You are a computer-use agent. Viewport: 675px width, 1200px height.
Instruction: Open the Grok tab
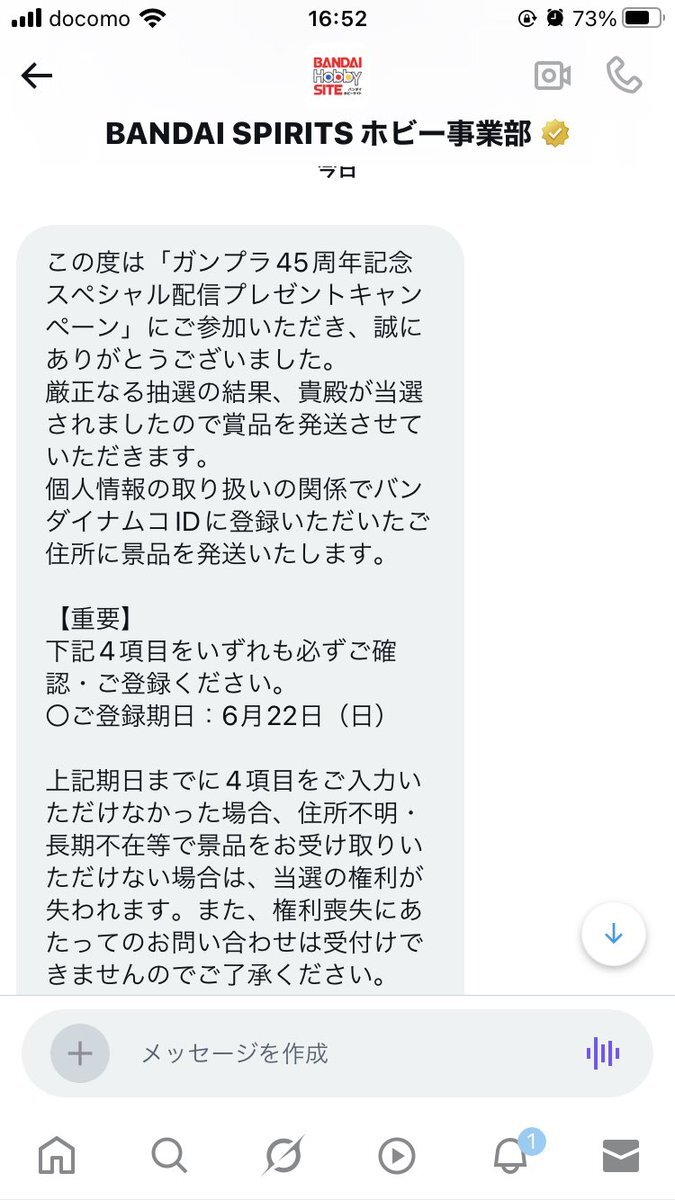[x=283, y=1156]
